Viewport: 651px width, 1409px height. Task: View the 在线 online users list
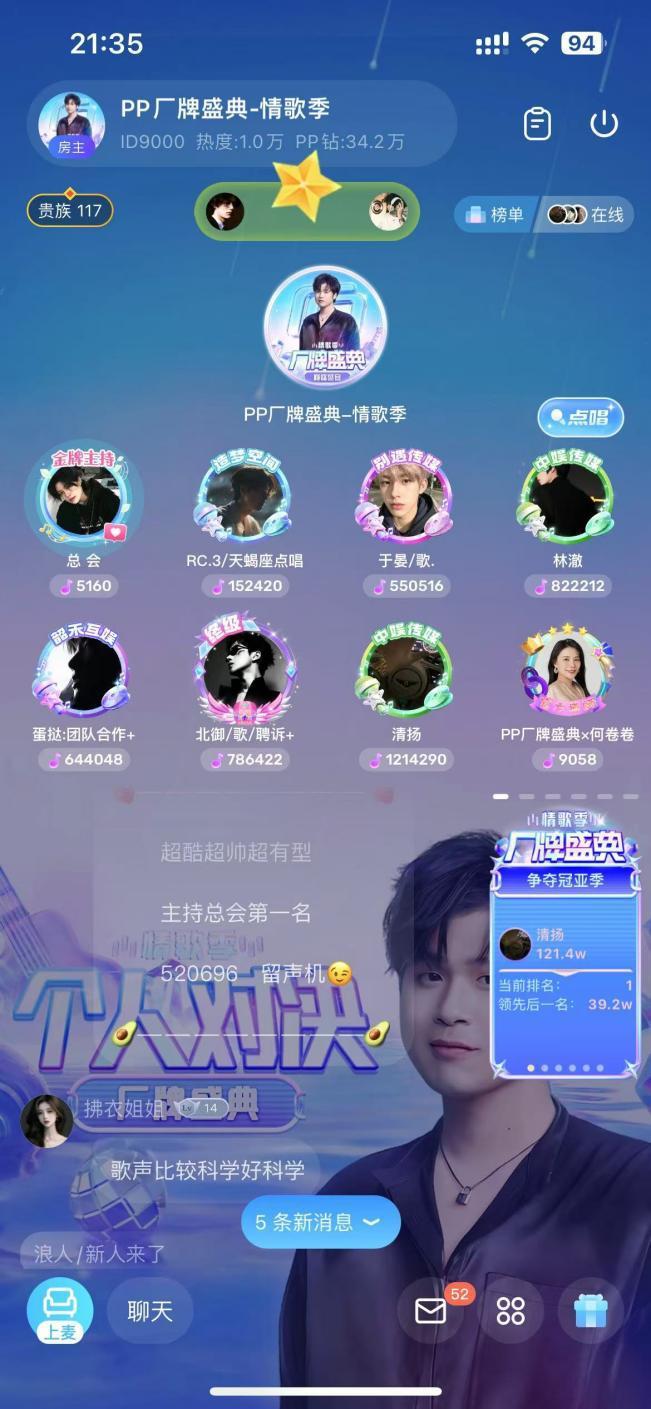[587, 214]
